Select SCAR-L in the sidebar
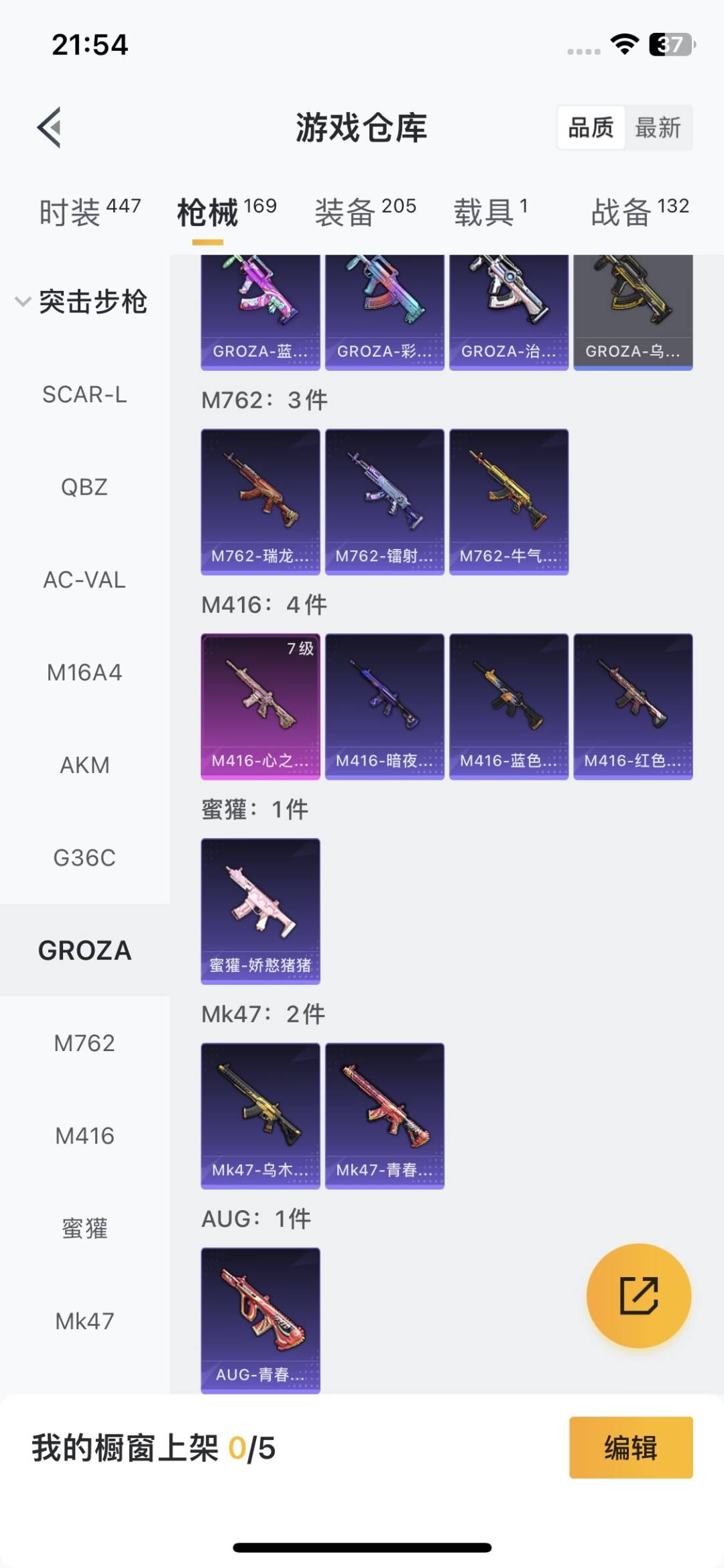Viewport: 724px width, 1568px height. click(x=84, y=394)
